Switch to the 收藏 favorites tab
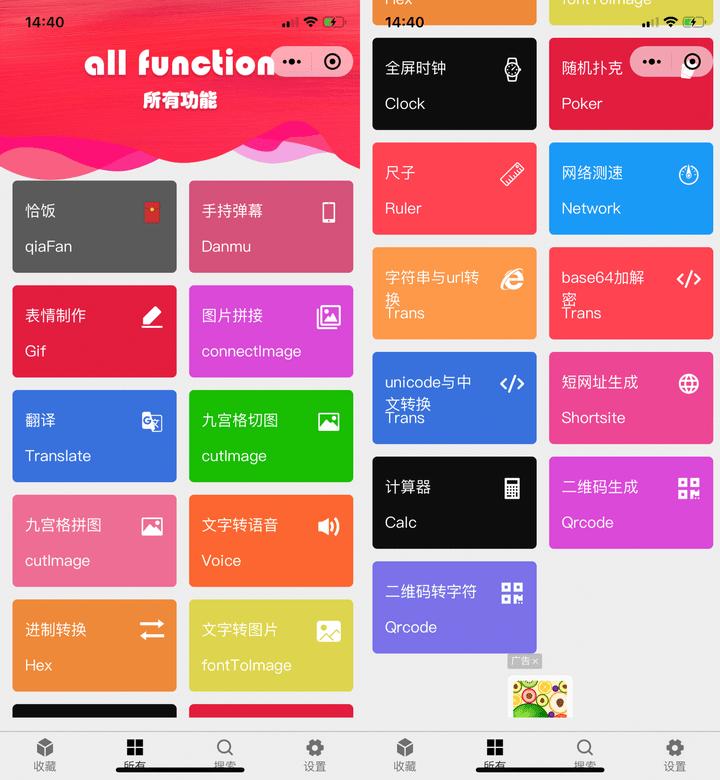This screenshot has width=720, height=780. (x=45, y=752)
